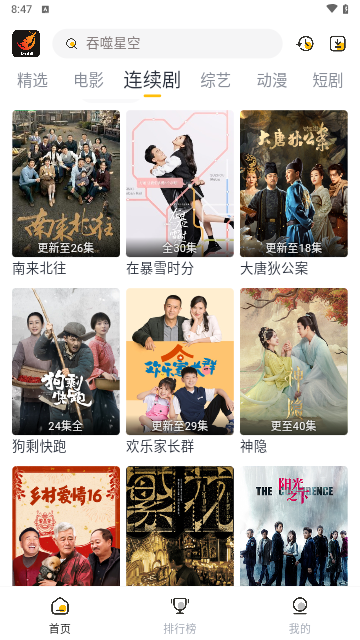Open the downloads icon
360x640 pixels.
pos(338,43)
